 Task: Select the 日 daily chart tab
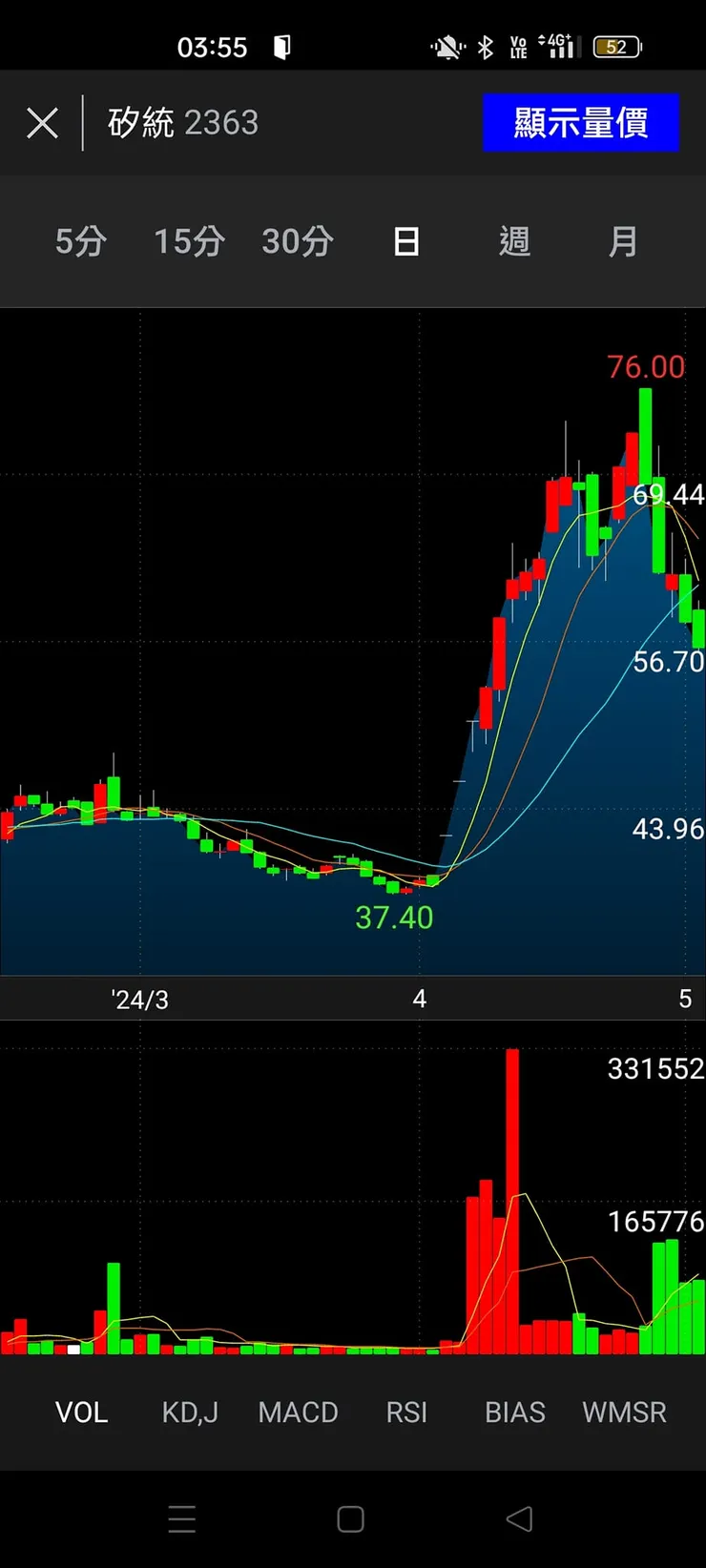click(x=406, y=241)
